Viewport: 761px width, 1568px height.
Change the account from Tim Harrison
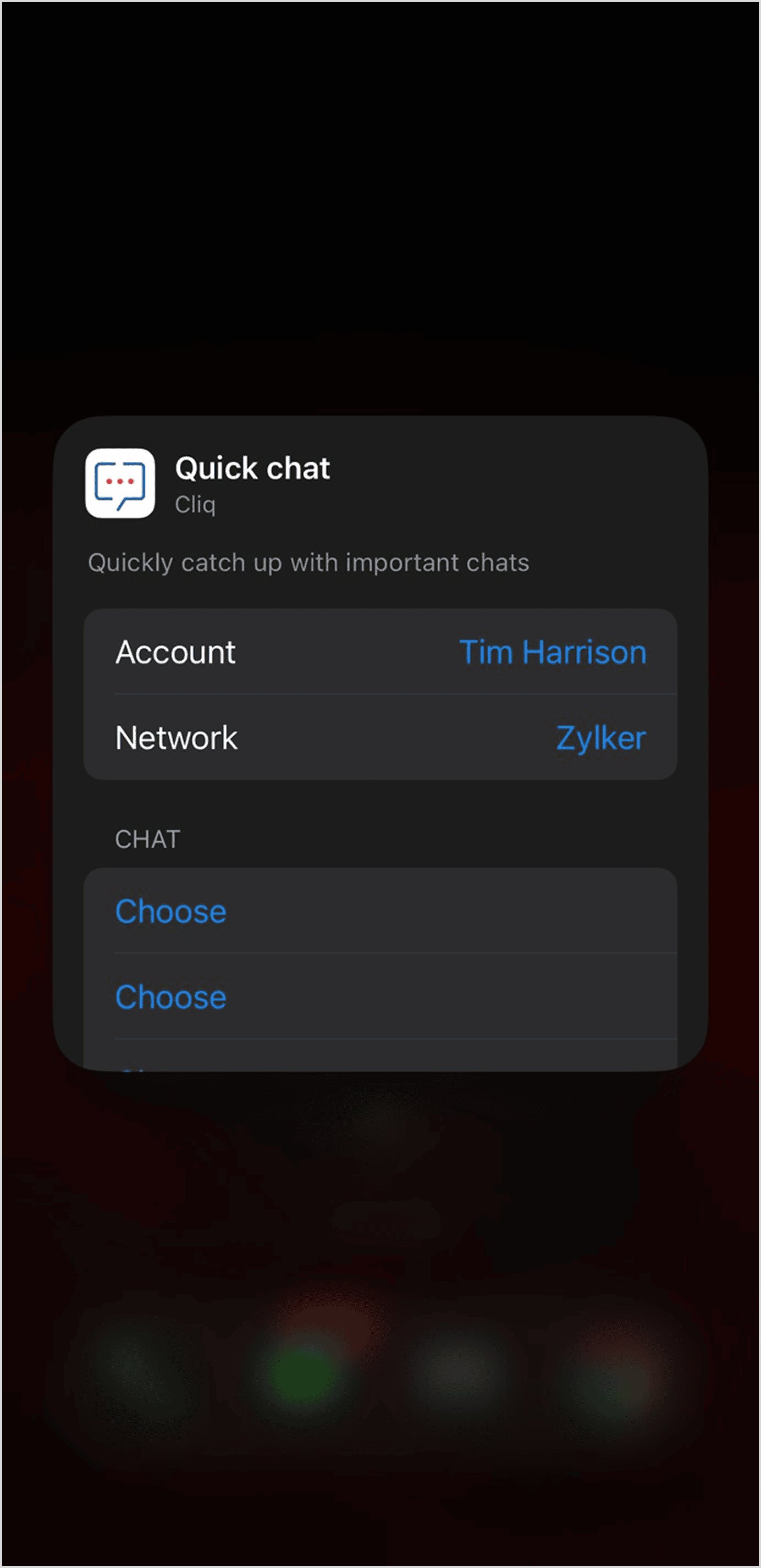coord(552,653)
